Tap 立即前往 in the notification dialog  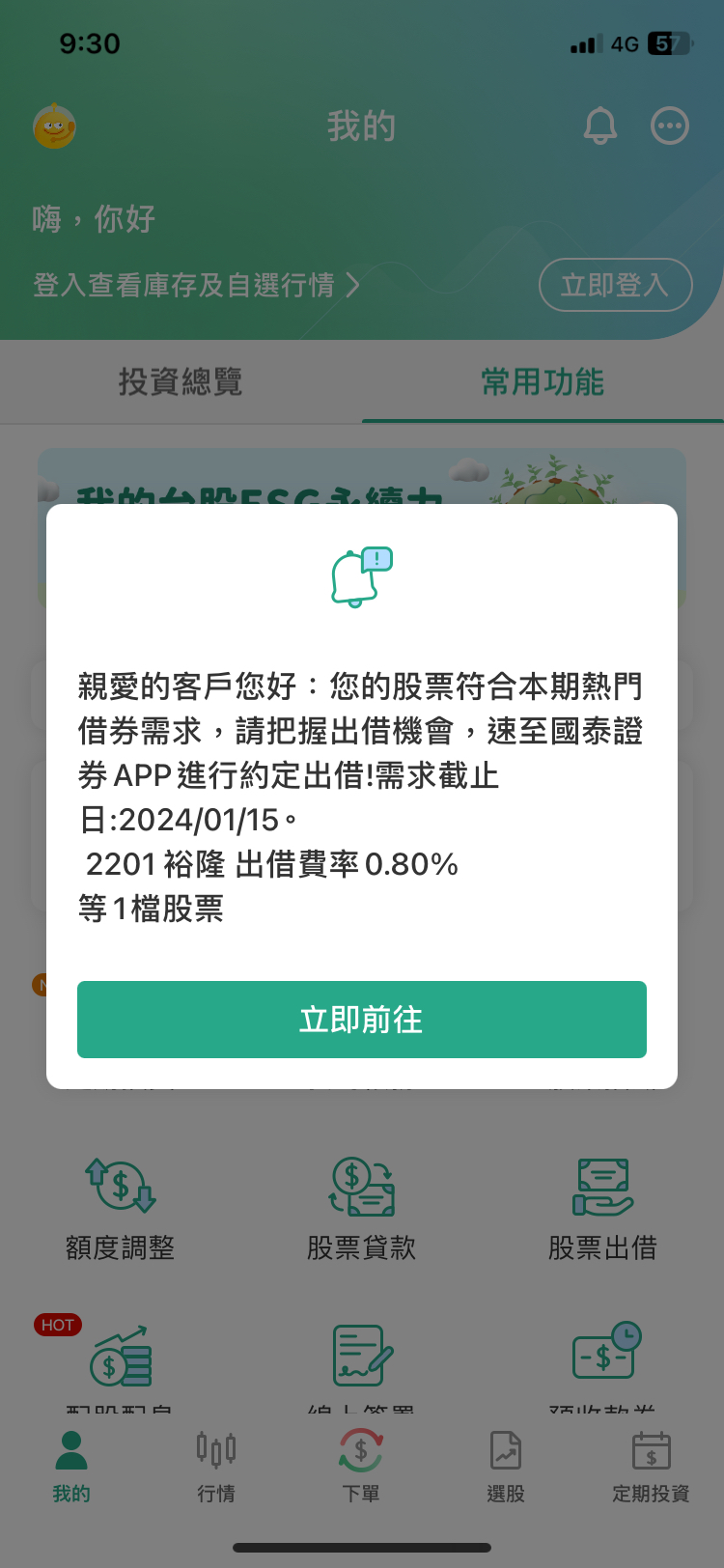point(361,1020)
